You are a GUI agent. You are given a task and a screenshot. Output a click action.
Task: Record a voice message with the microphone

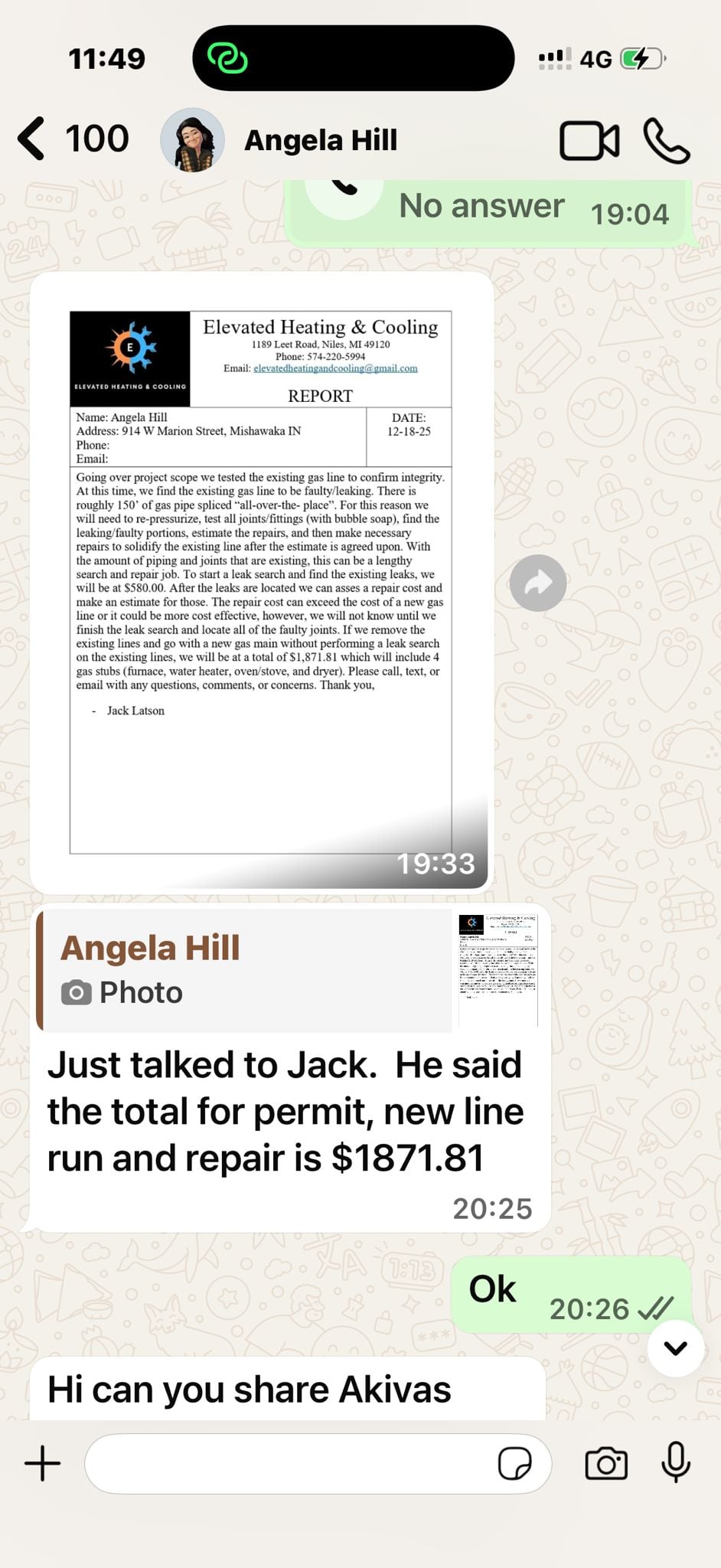tap(676, 1462)
